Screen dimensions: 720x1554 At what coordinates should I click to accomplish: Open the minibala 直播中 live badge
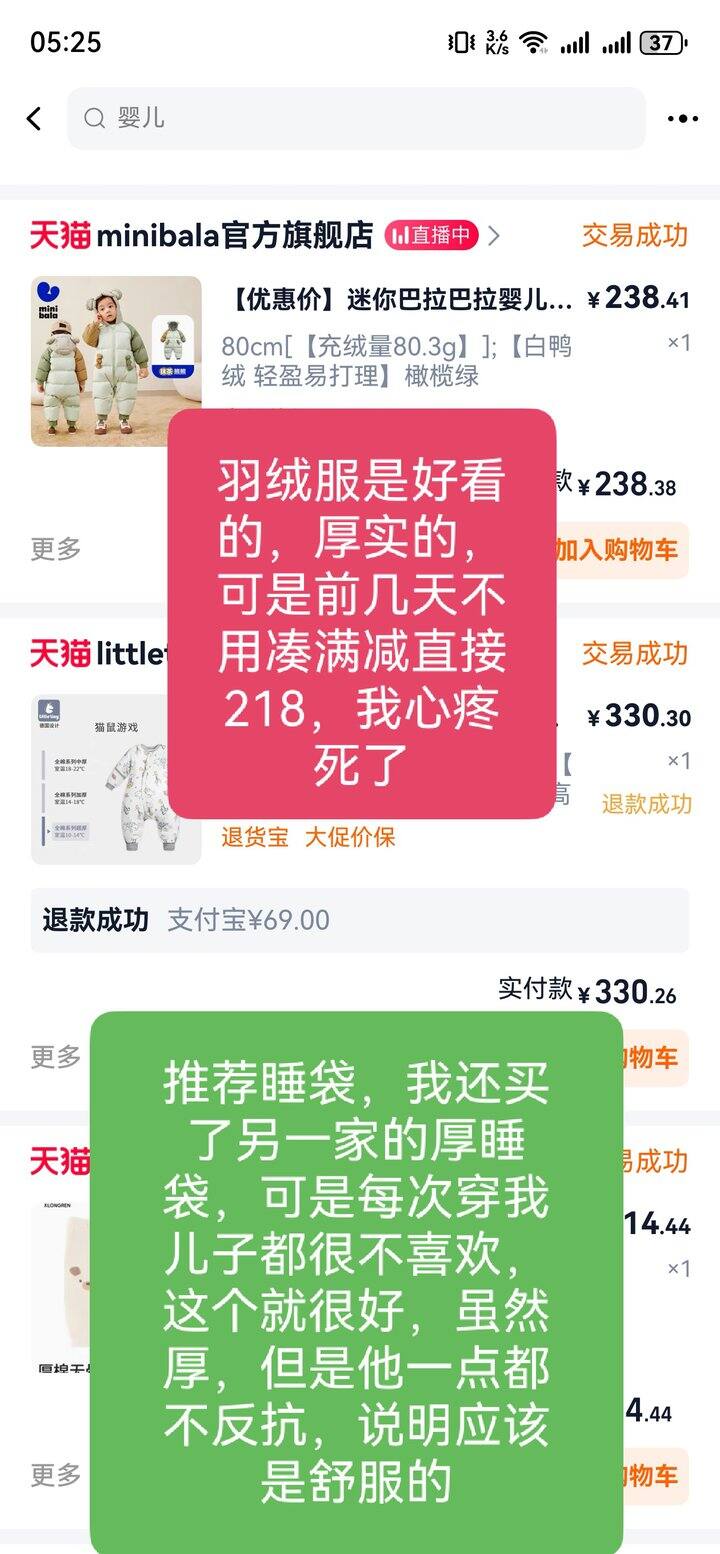tap(432, 236)
